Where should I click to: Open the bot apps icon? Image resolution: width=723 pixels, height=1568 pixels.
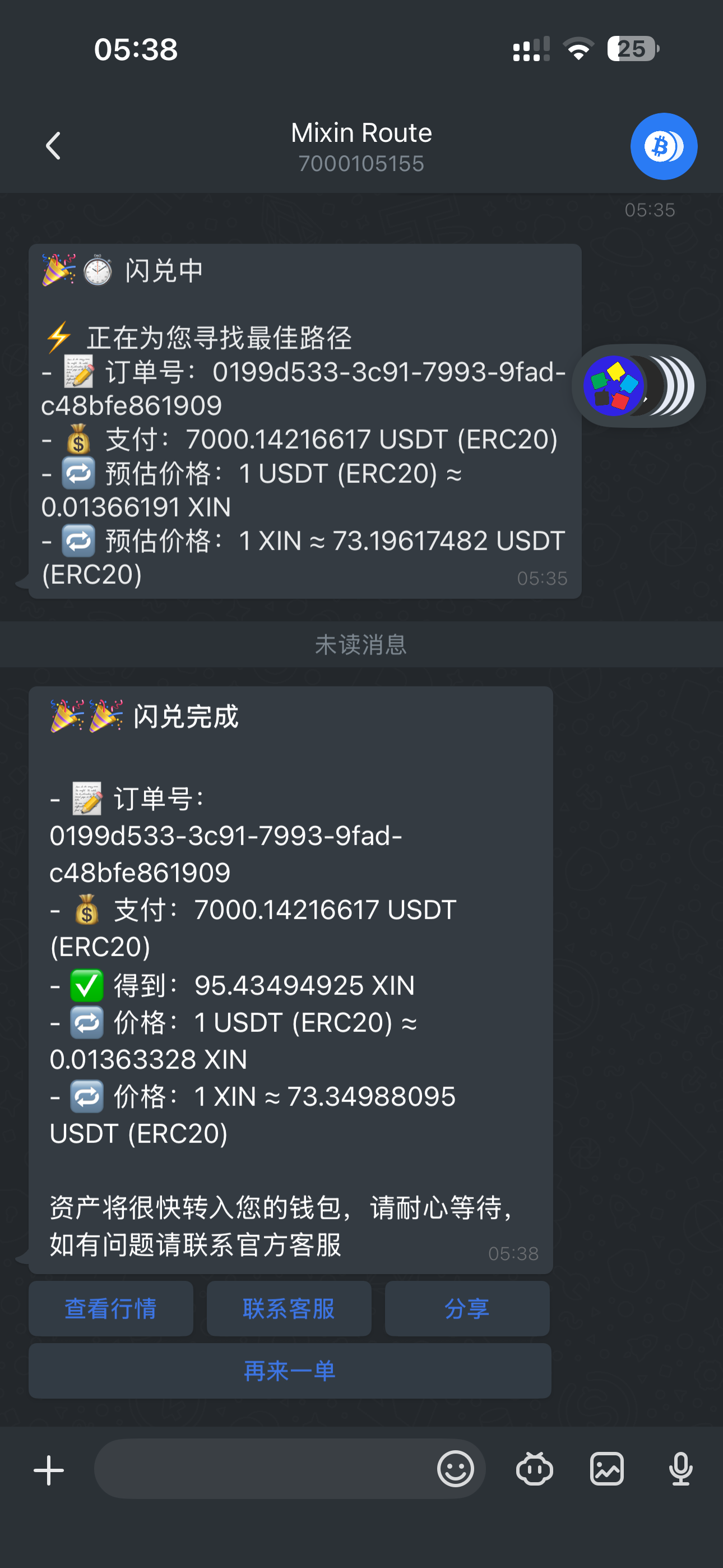click(534, 1469)
